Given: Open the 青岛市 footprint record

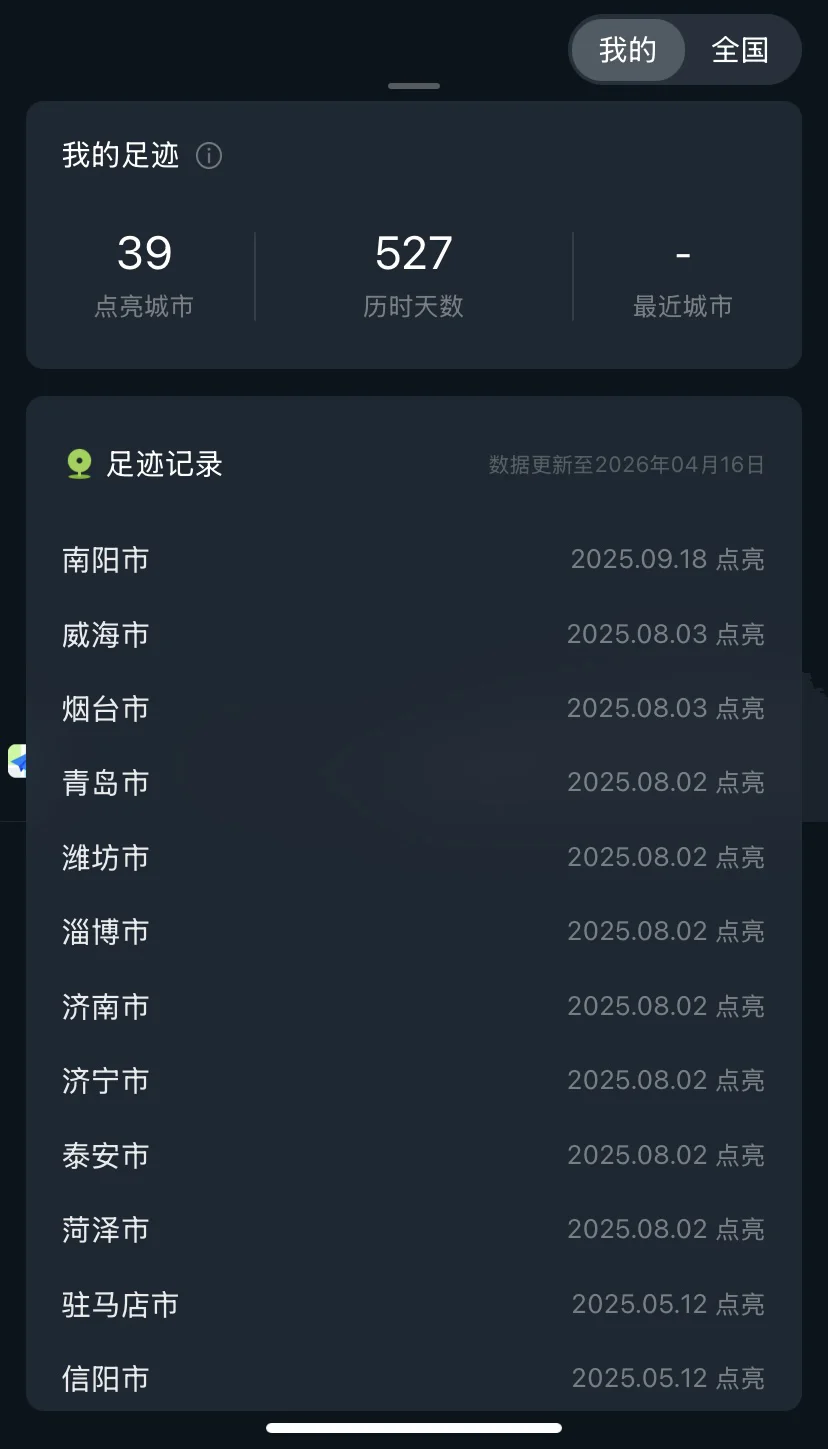Looking at the screenshot, I should pyautogui.click(x=414, y=782).
